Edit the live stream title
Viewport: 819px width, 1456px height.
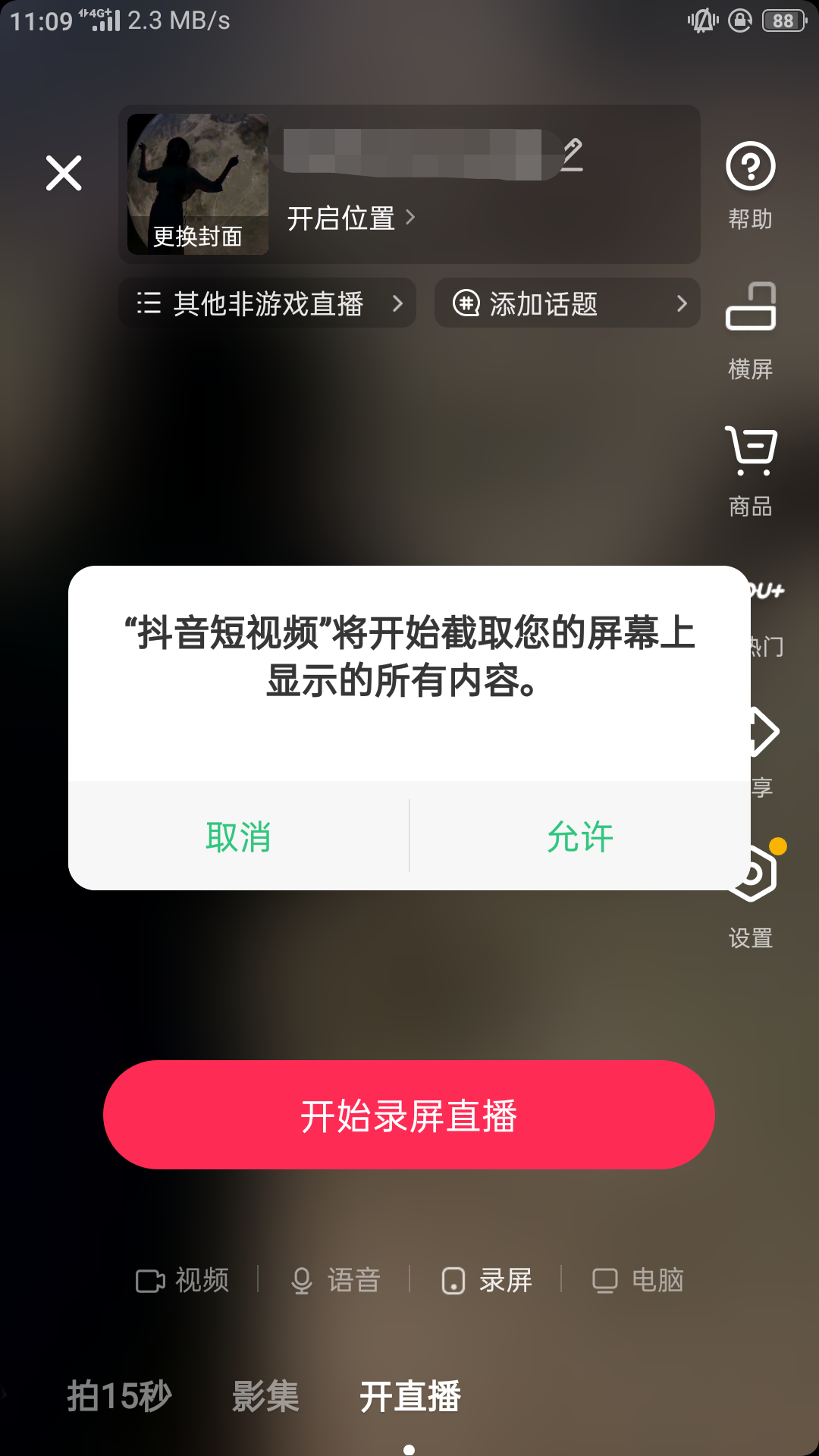tap(573, 155)
